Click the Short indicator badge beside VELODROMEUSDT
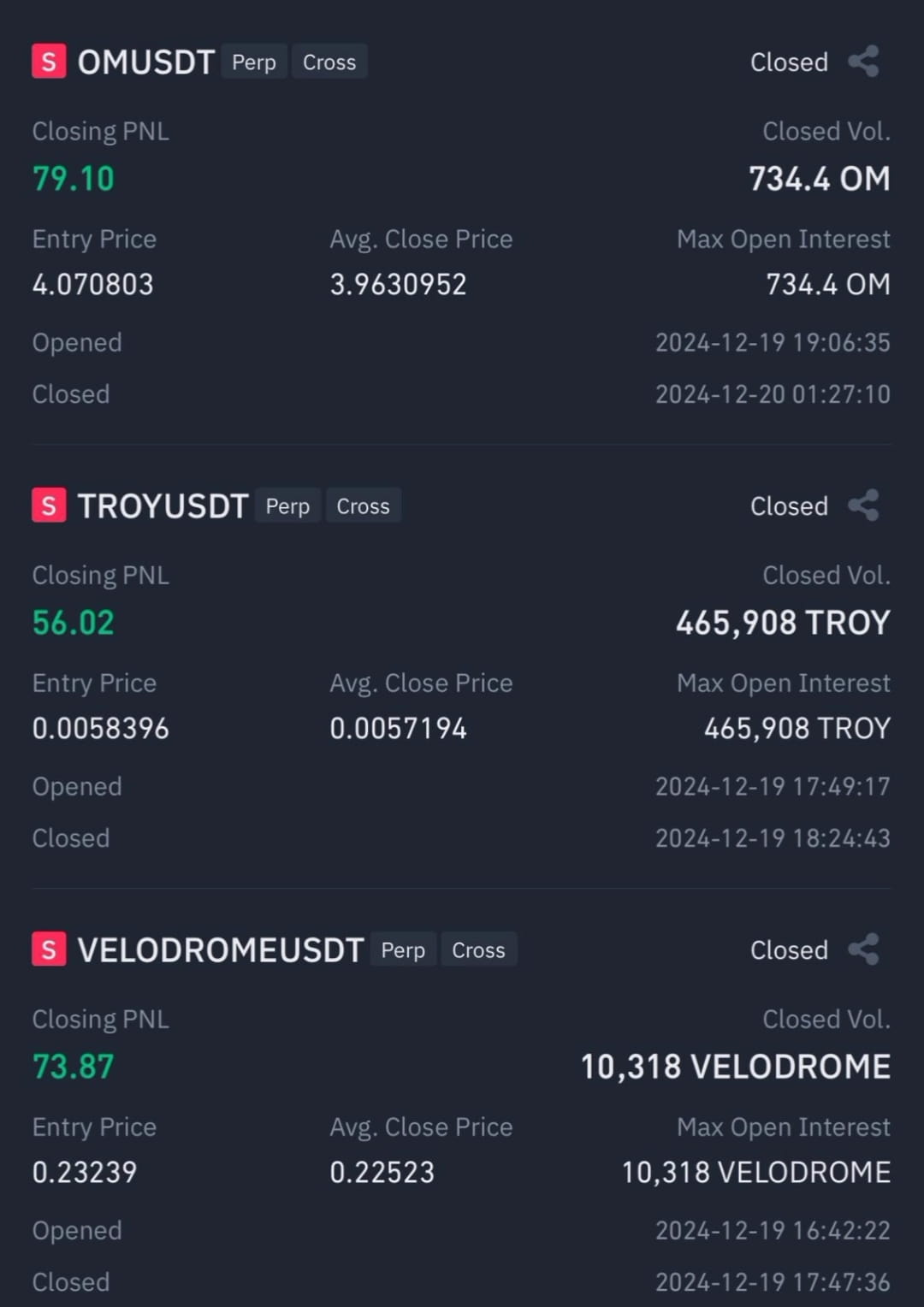Screen dimensions: 924x1307 tap(47, 949)
